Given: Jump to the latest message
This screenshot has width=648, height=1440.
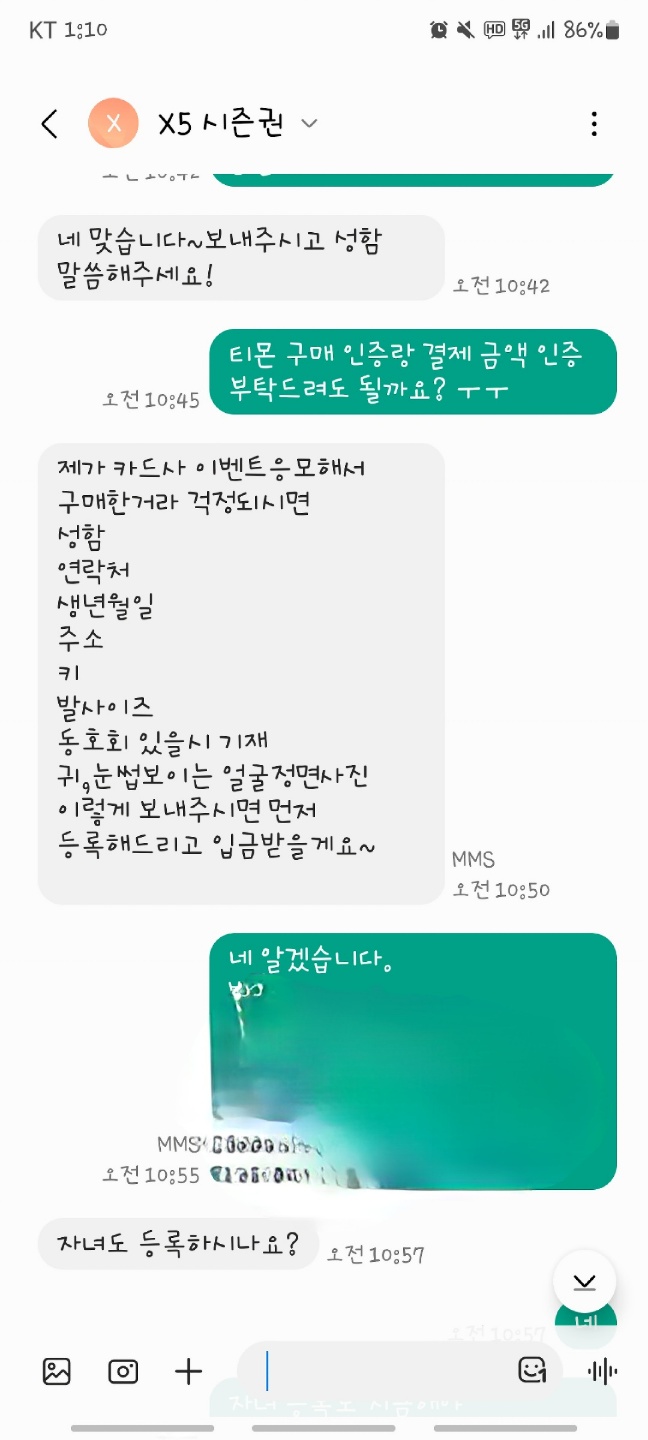Looking at the screenshot, I should tap(584, 1282).
